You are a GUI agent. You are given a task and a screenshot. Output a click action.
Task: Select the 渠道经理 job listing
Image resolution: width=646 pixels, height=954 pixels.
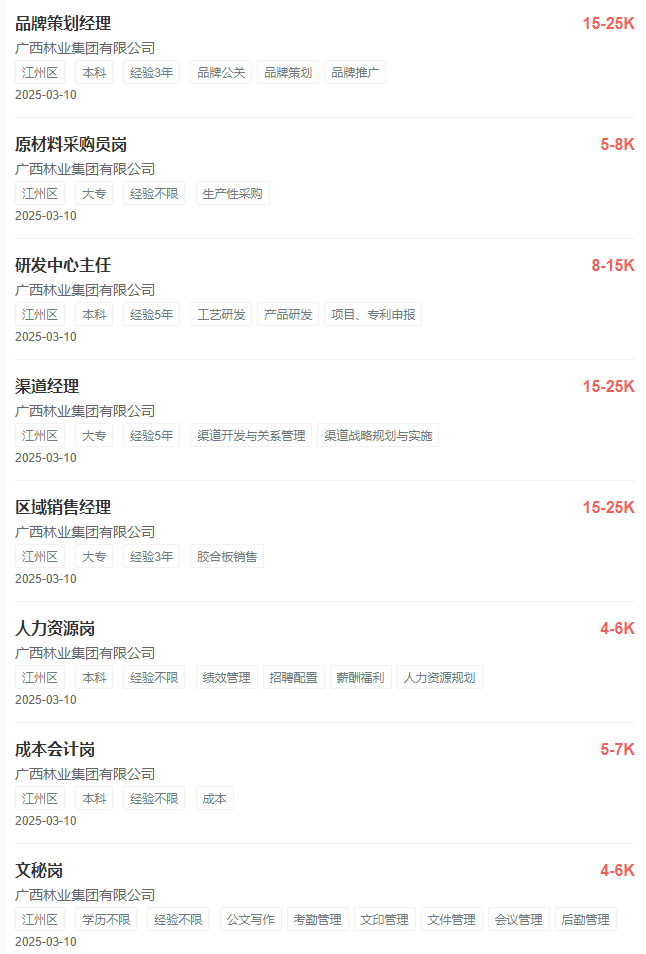(x=47, y=386)
